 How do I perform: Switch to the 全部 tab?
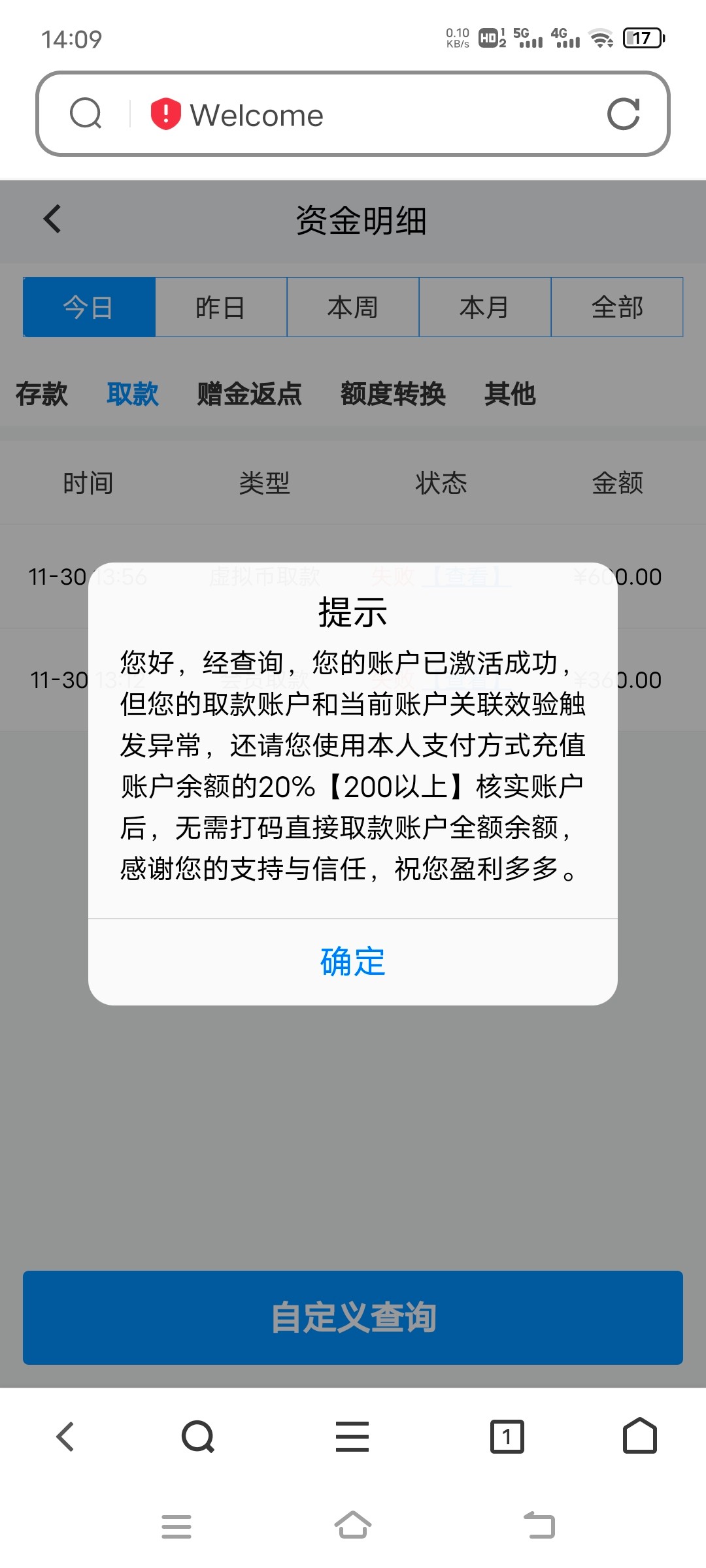[x=618, y=307]
